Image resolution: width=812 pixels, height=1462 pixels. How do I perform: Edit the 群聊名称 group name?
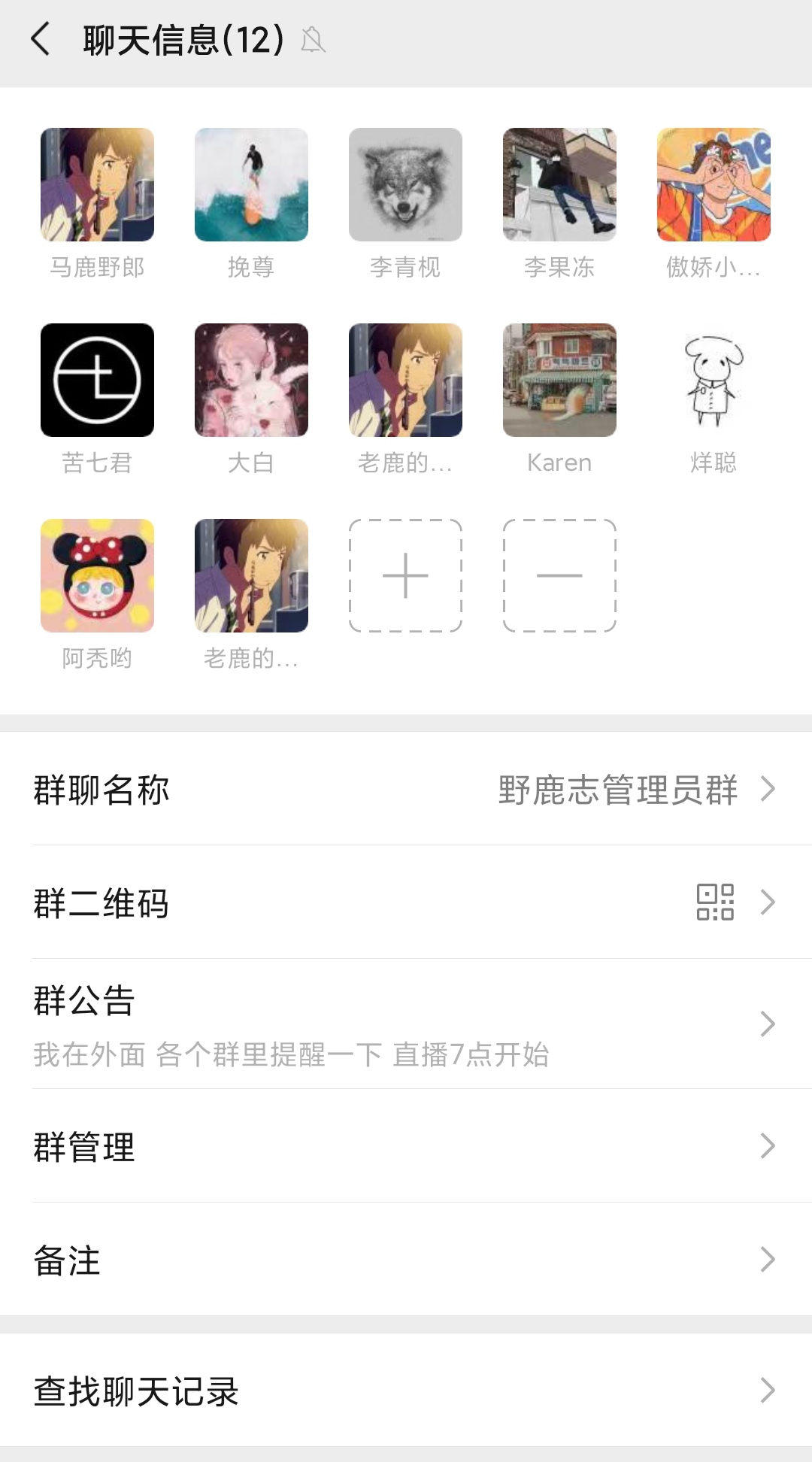click(x=406, y=790)
